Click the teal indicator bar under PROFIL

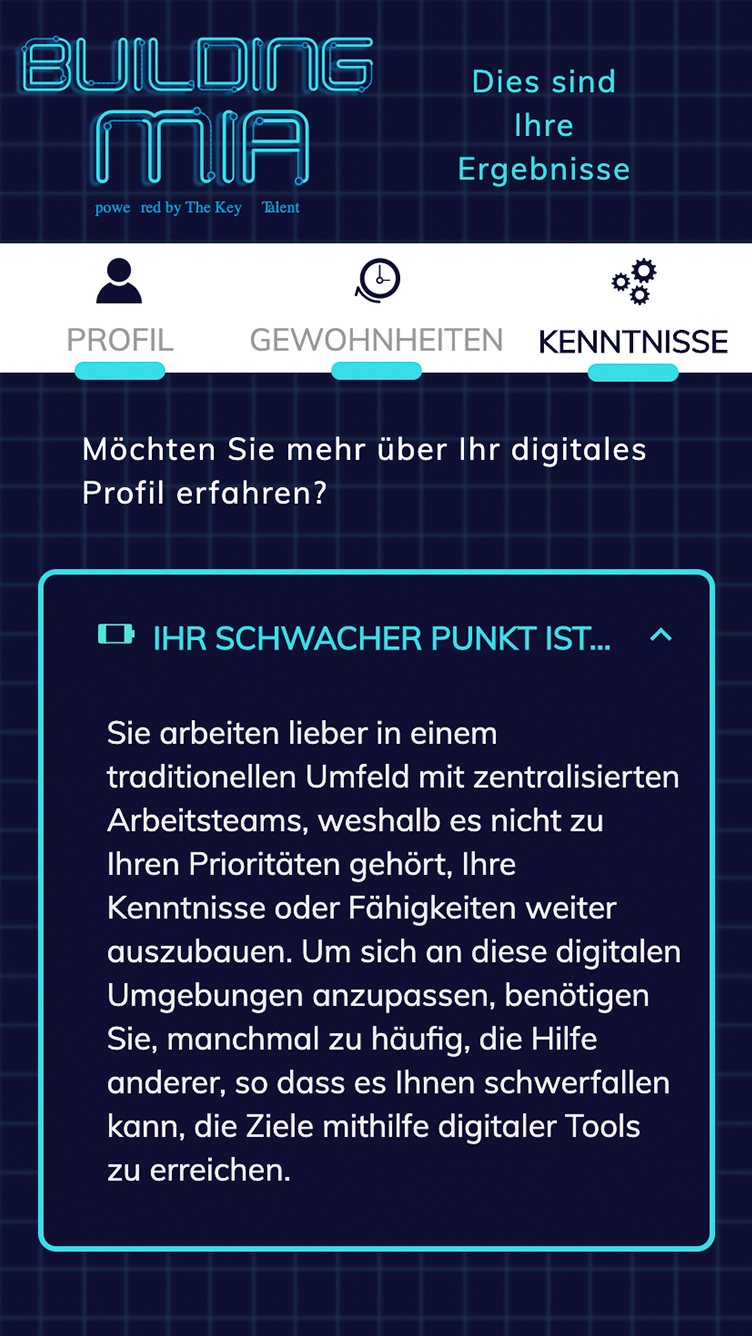click(119, 371)
